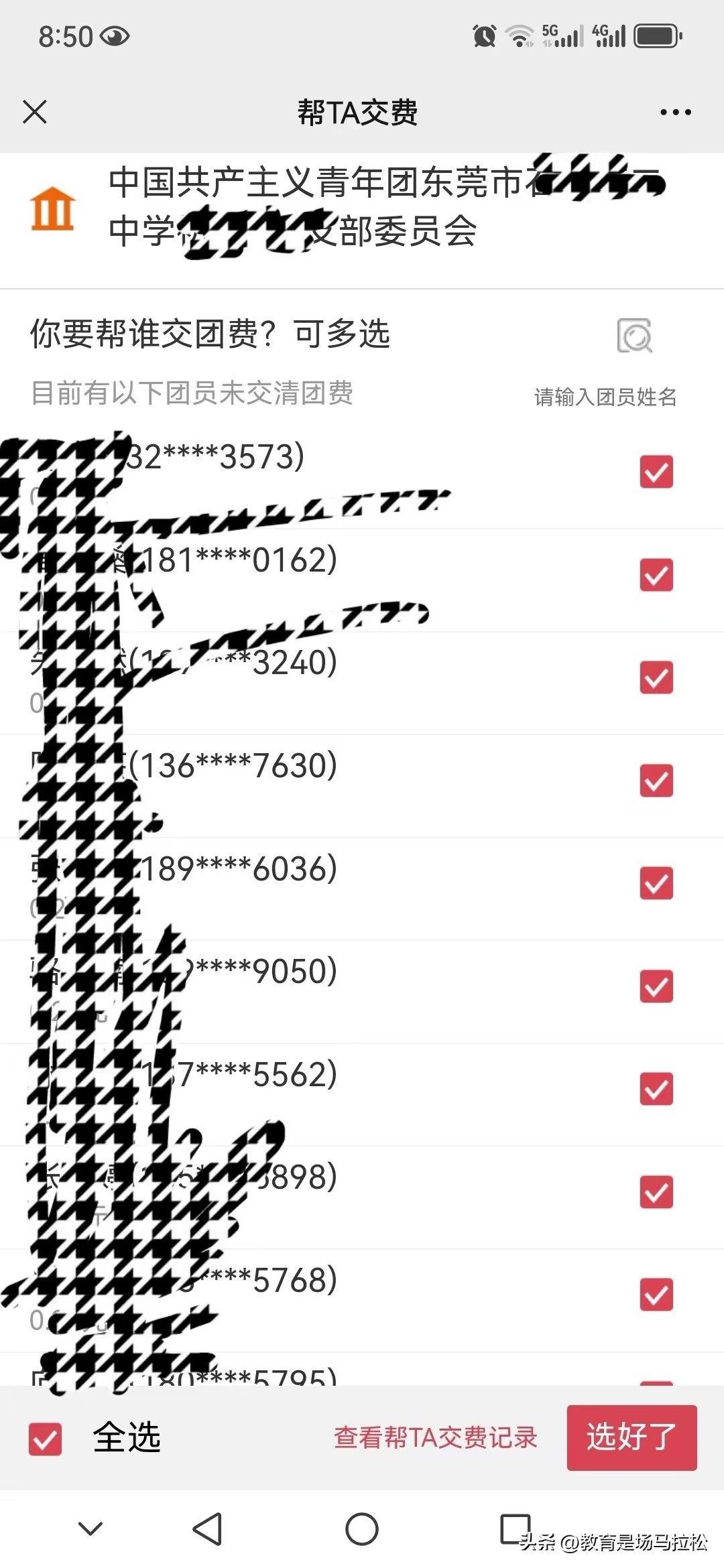Image resolution: width=724 pixels, height=1568 pixels.
Task: Confirm selection with 选好了
Action: (x=631, y=1437)
